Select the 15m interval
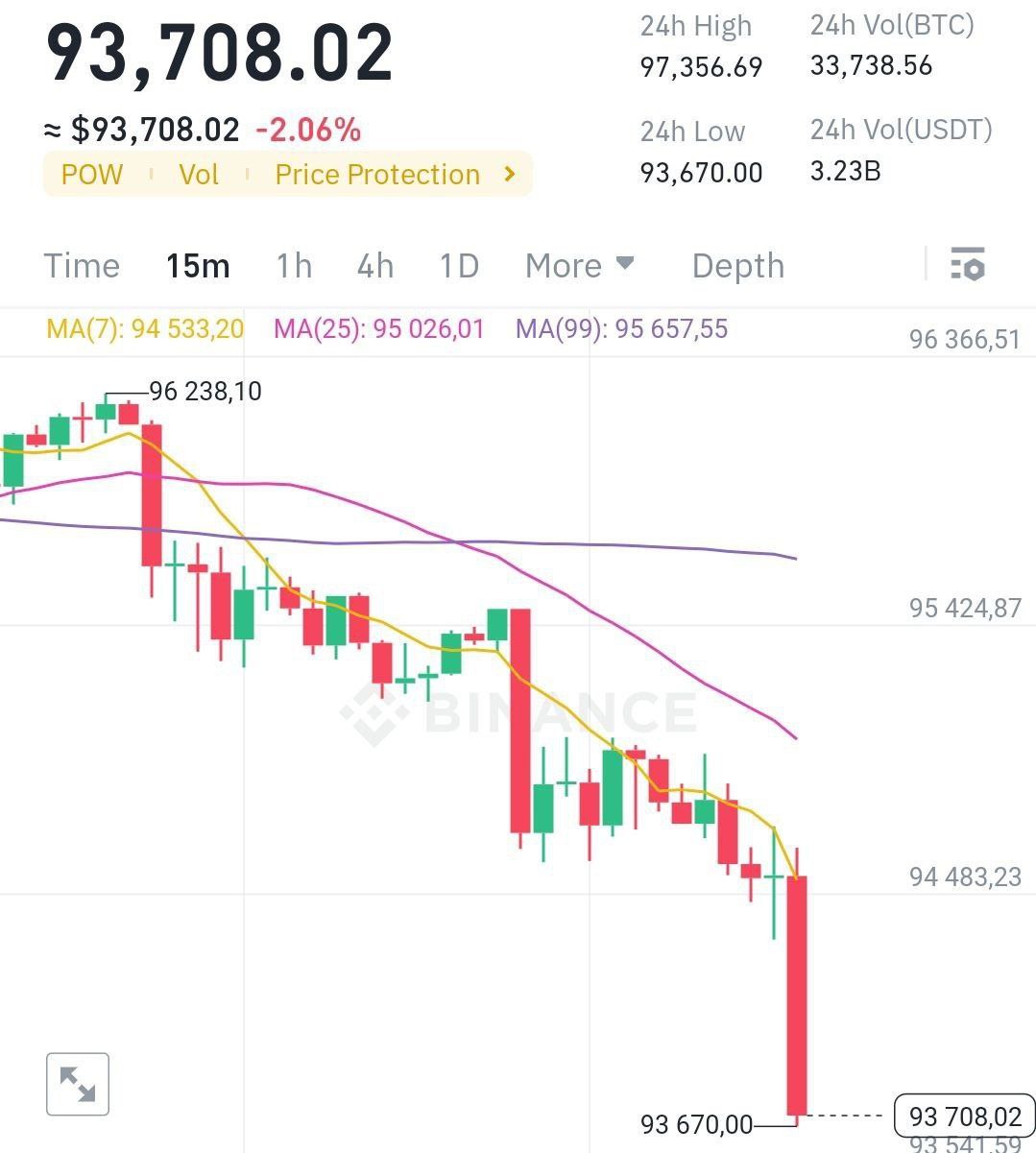Viewport: 1036px width, 1153px height. pos(197,266)
